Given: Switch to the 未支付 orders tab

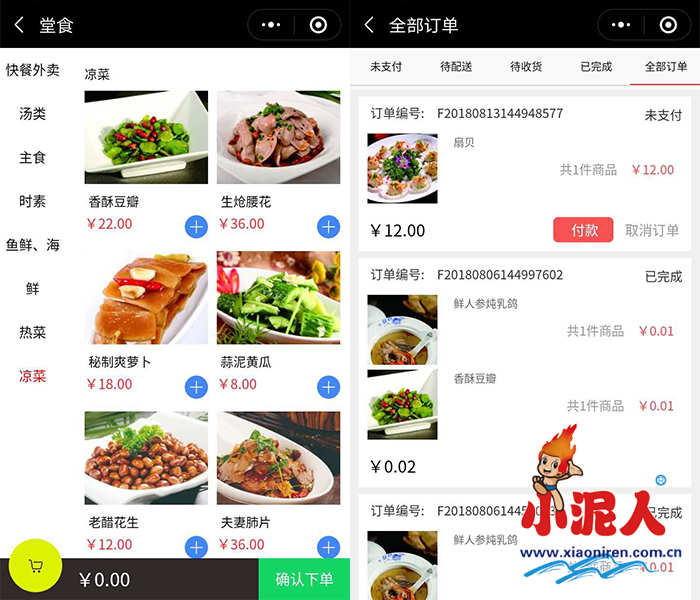Looking at the screenshot, I should click(x=386, y=67).
